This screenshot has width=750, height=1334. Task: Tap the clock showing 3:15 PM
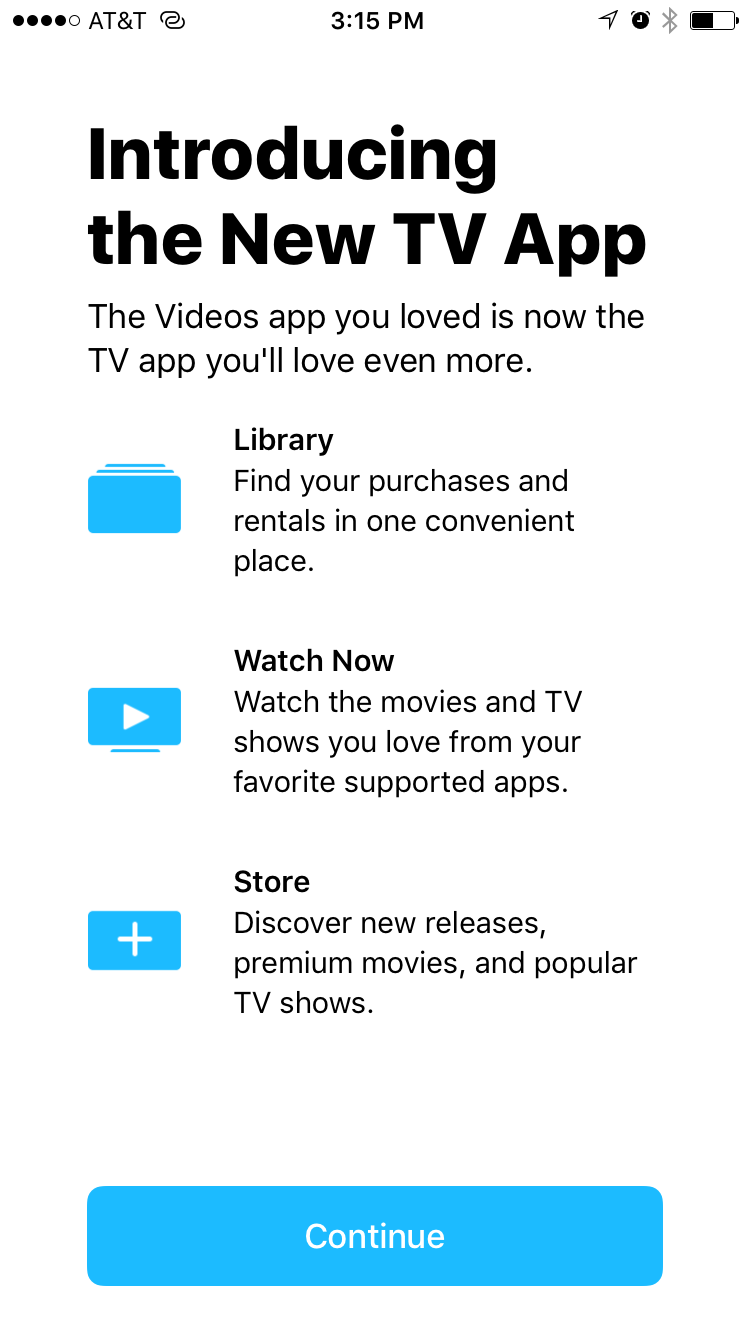[x=377, y=19]
